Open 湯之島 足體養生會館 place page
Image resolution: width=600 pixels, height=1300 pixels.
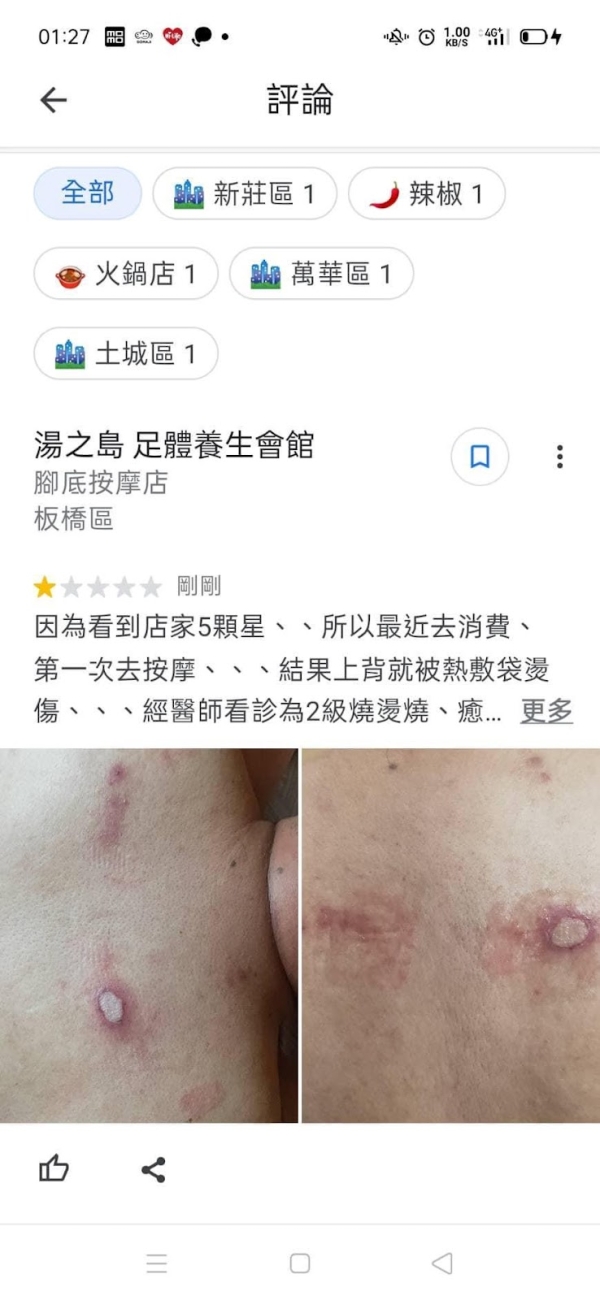[x=174, y=444]
